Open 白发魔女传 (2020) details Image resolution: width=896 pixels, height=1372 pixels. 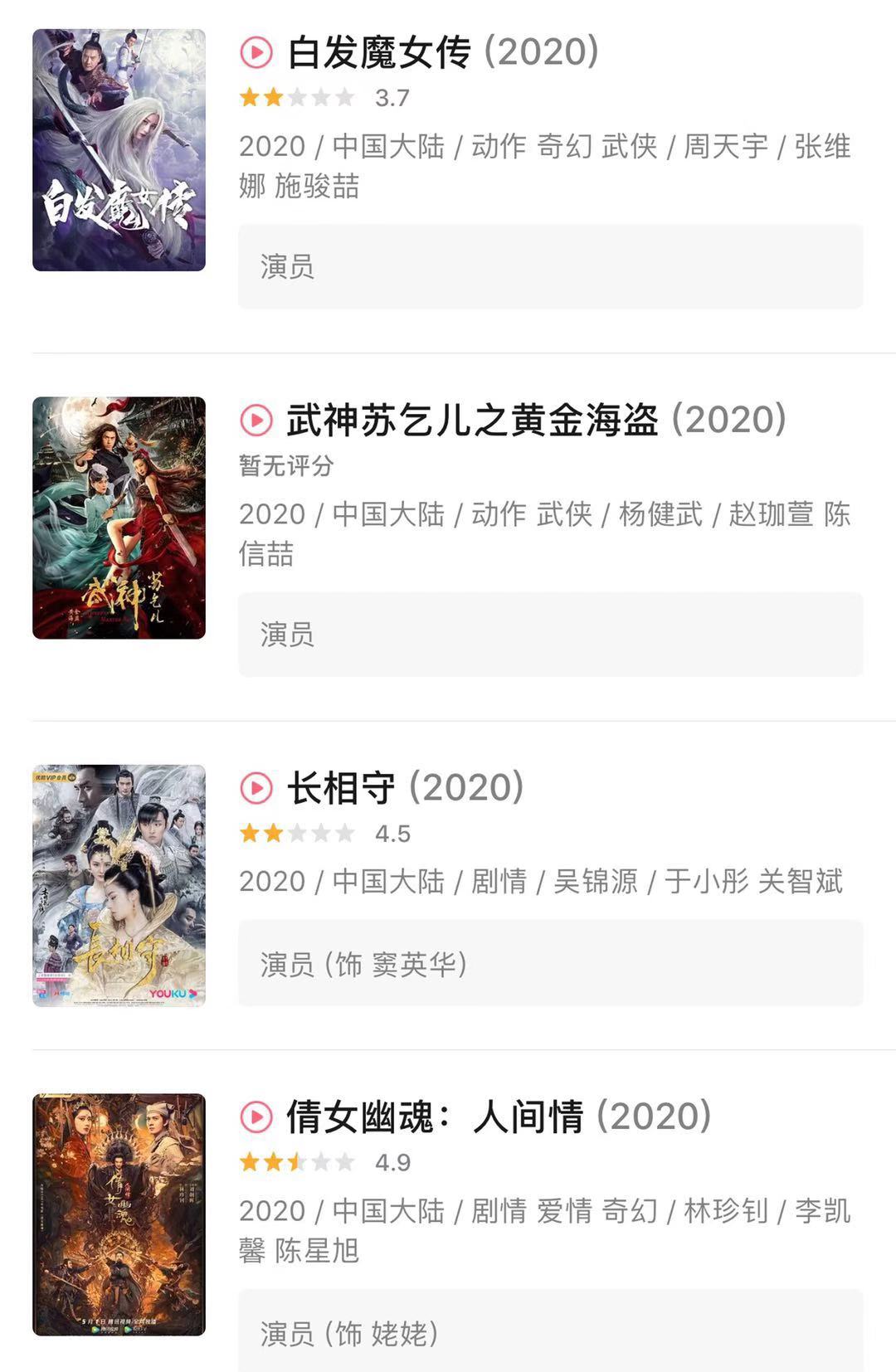(x=443, y=52)
